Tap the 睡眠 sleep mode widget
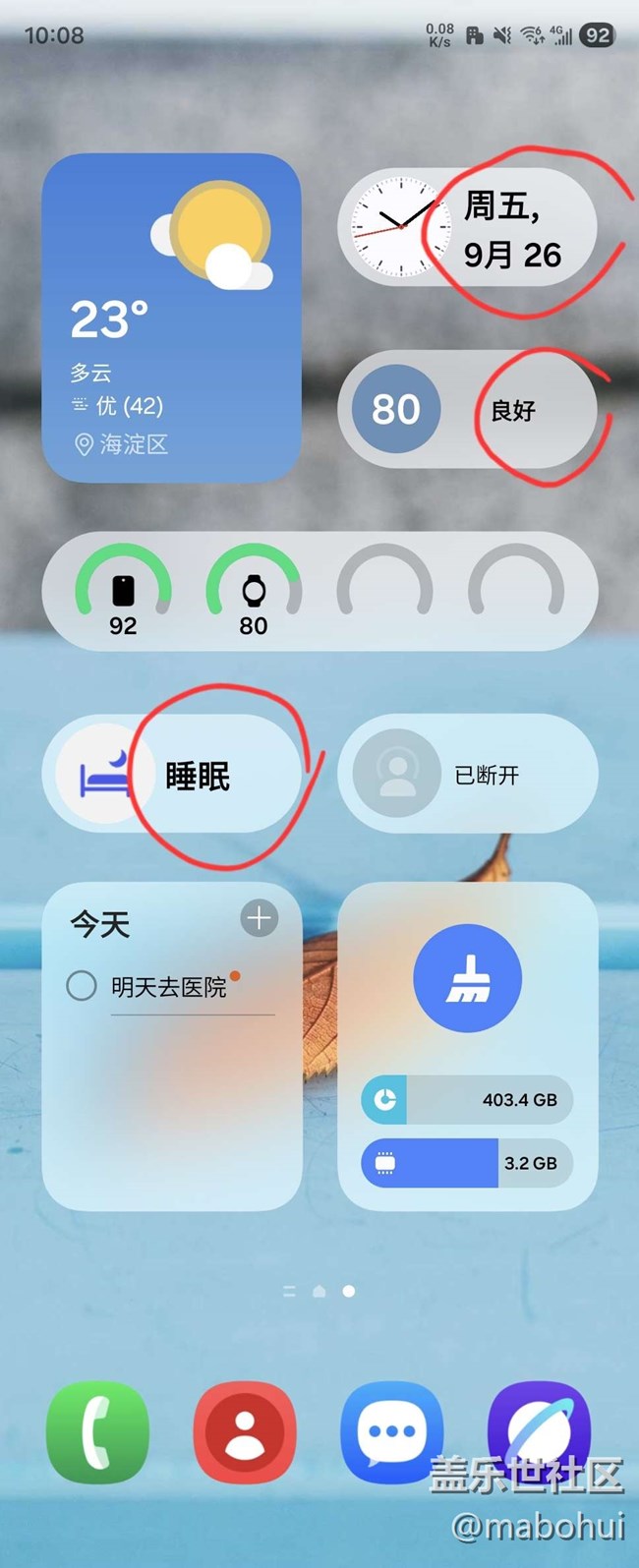This screenshot has height=1568, width=639. click(x=171, y=775)
